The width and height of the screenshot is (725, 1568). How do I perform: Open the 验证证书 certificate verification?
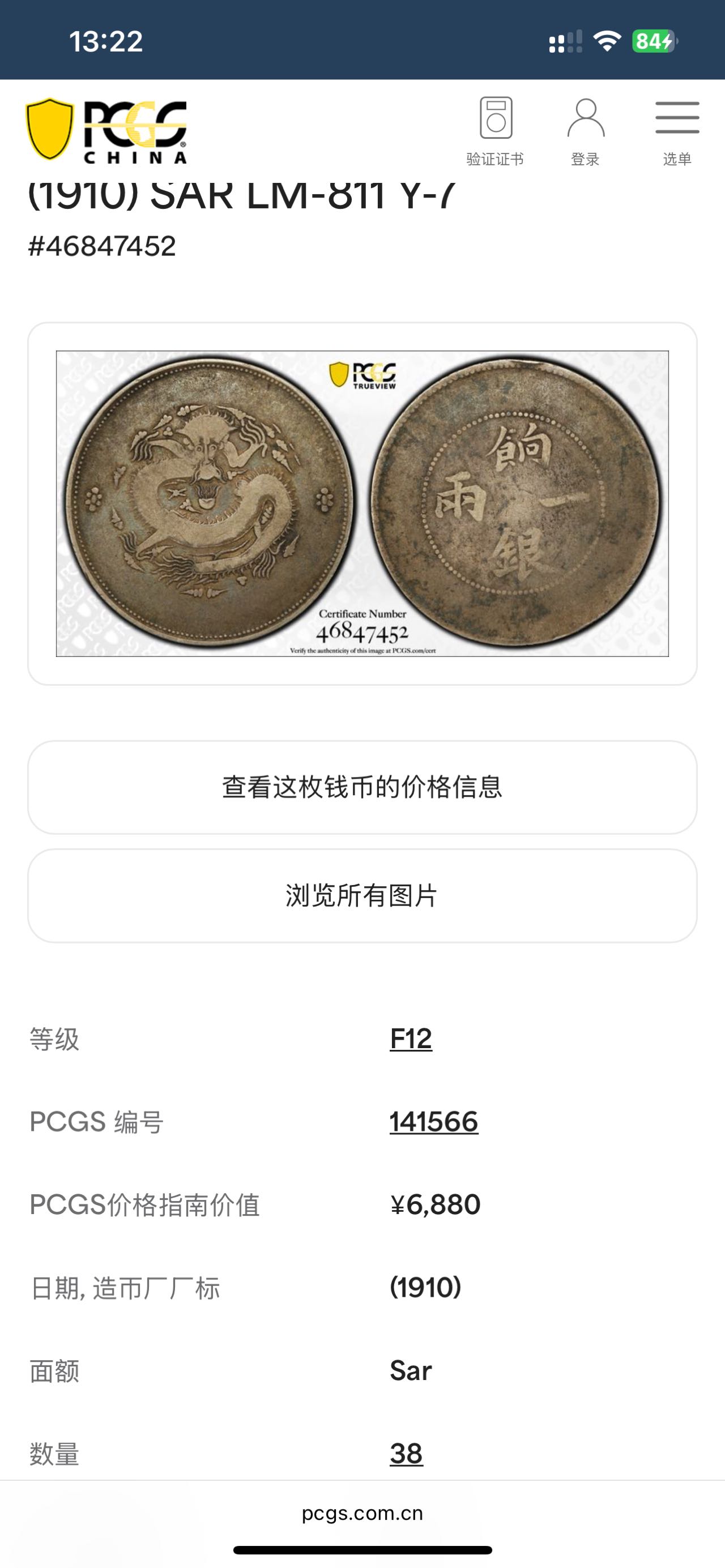495,131
